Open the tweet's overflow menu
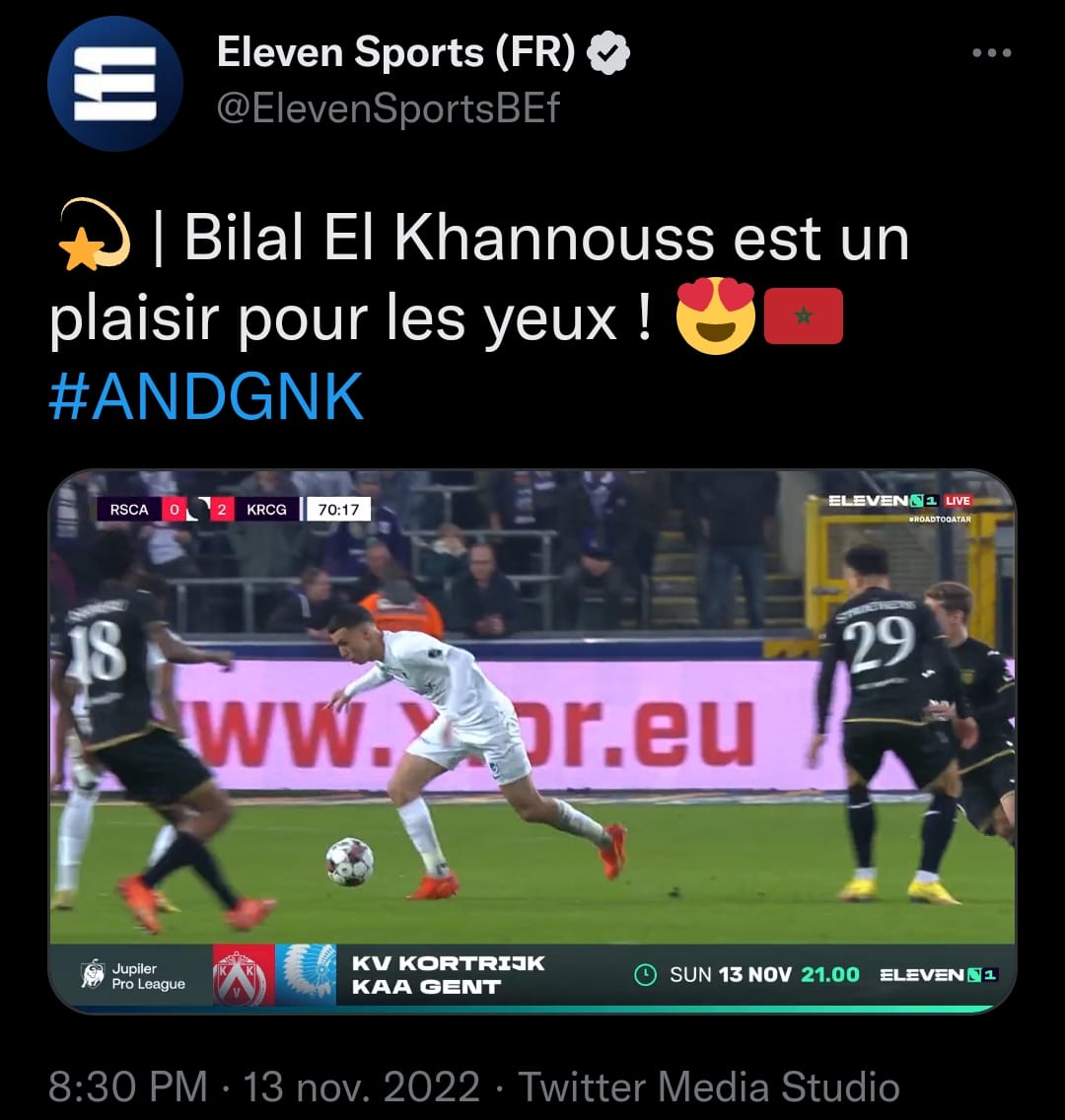Viewport: 1065px width, 1120px height. click(x=991, y=54)
